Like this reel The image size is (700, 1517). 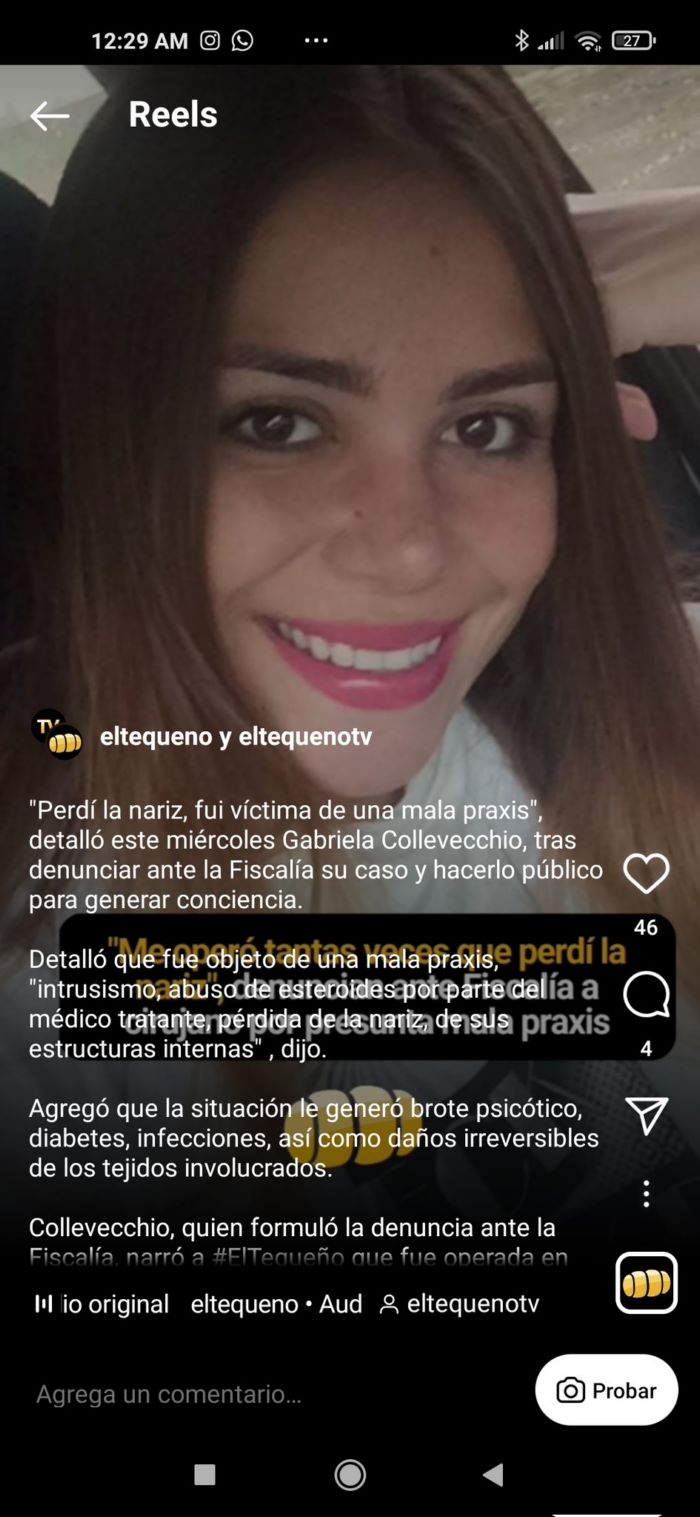(x=646, y=874)
